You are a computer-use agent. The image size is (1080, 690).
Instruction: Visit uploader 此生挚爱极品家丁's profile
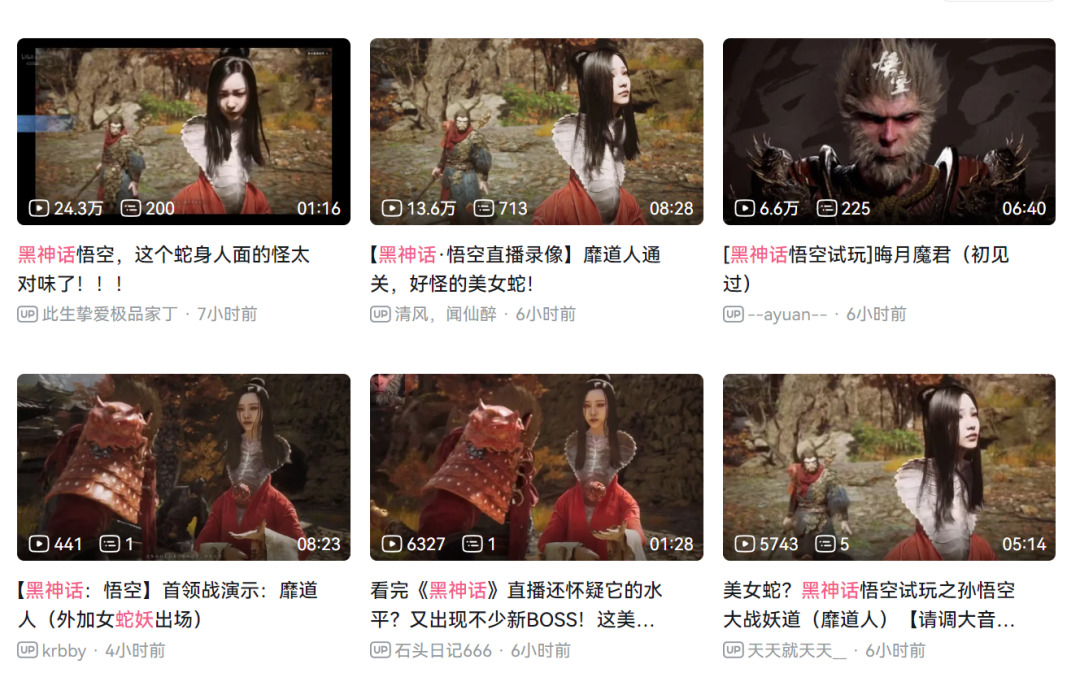point(109,314)
